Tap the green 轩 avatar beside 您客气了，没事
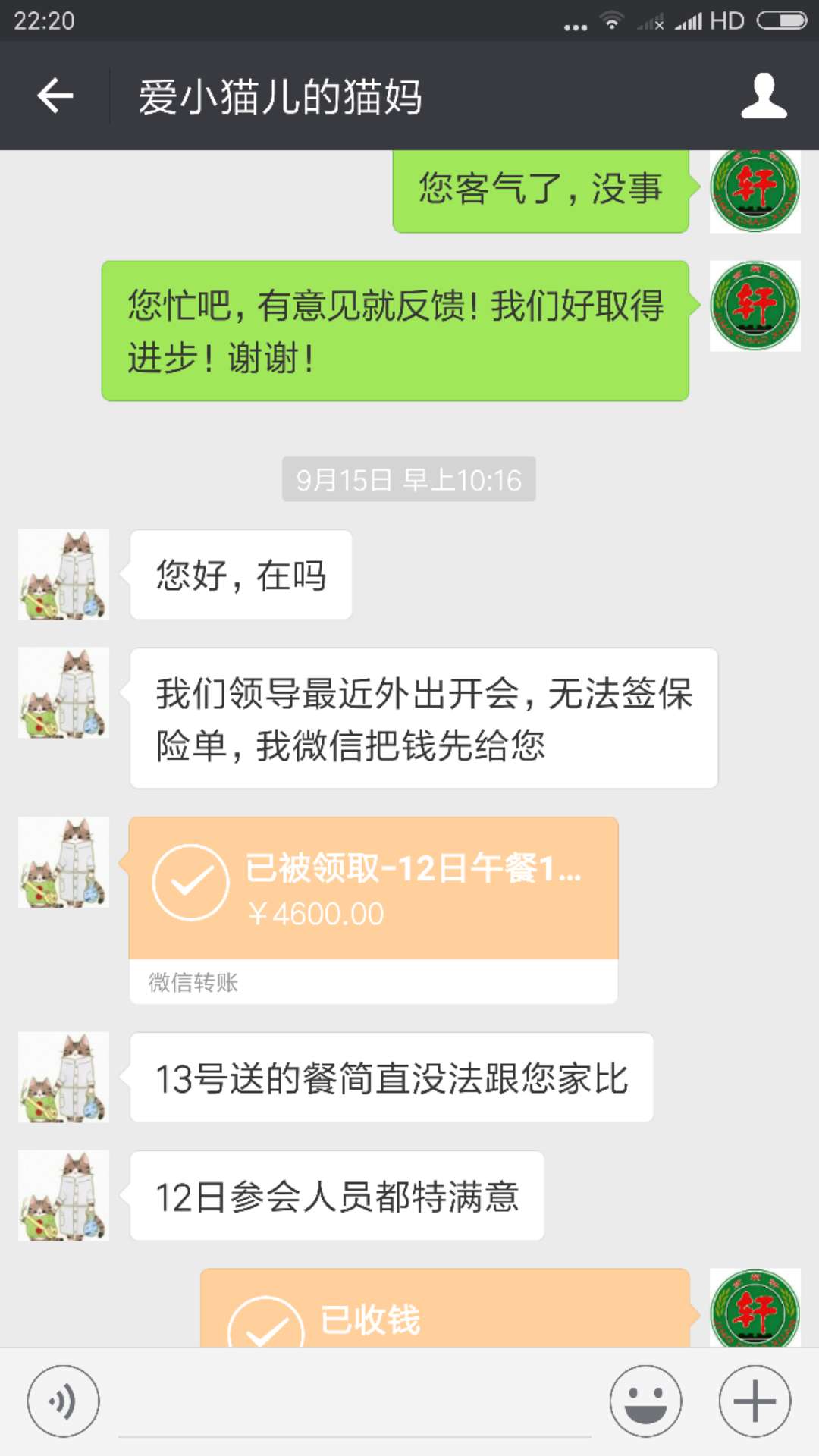Image resolution: width=819 pixels, height=1456 pixels. pyautogui.click(x=755, y=190)
